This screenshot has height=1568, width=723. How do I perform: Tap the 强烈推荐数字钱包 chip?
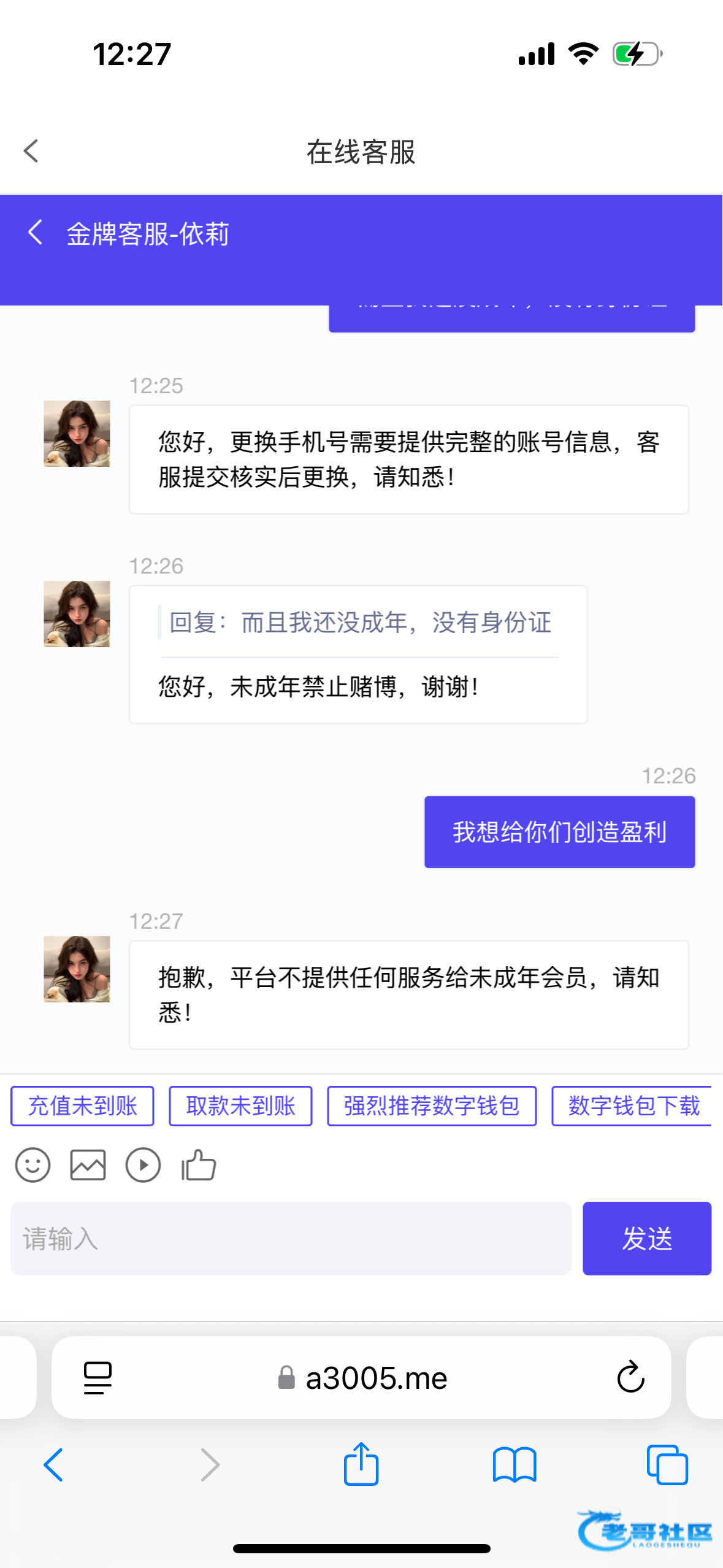(x=432, y=1105)
